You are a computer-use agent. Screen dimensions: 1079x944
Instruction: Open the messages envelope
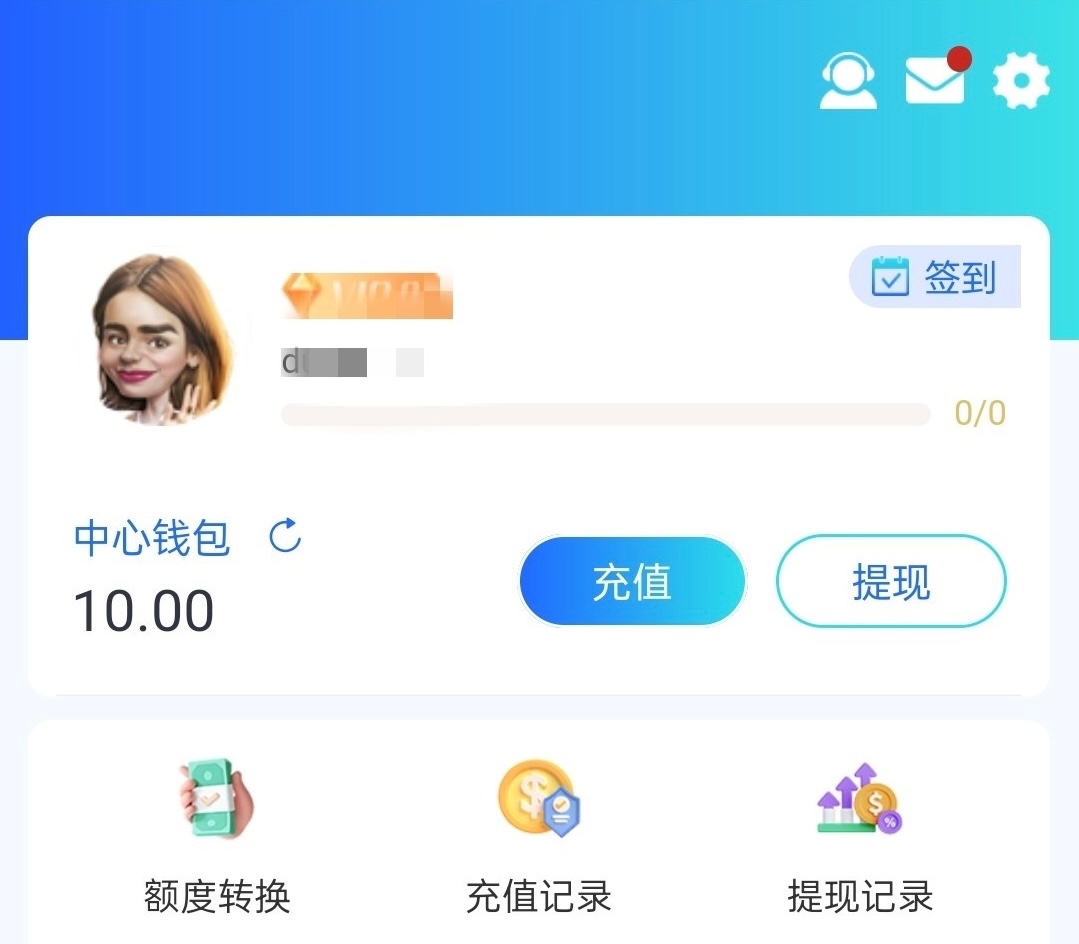[936, 78]
